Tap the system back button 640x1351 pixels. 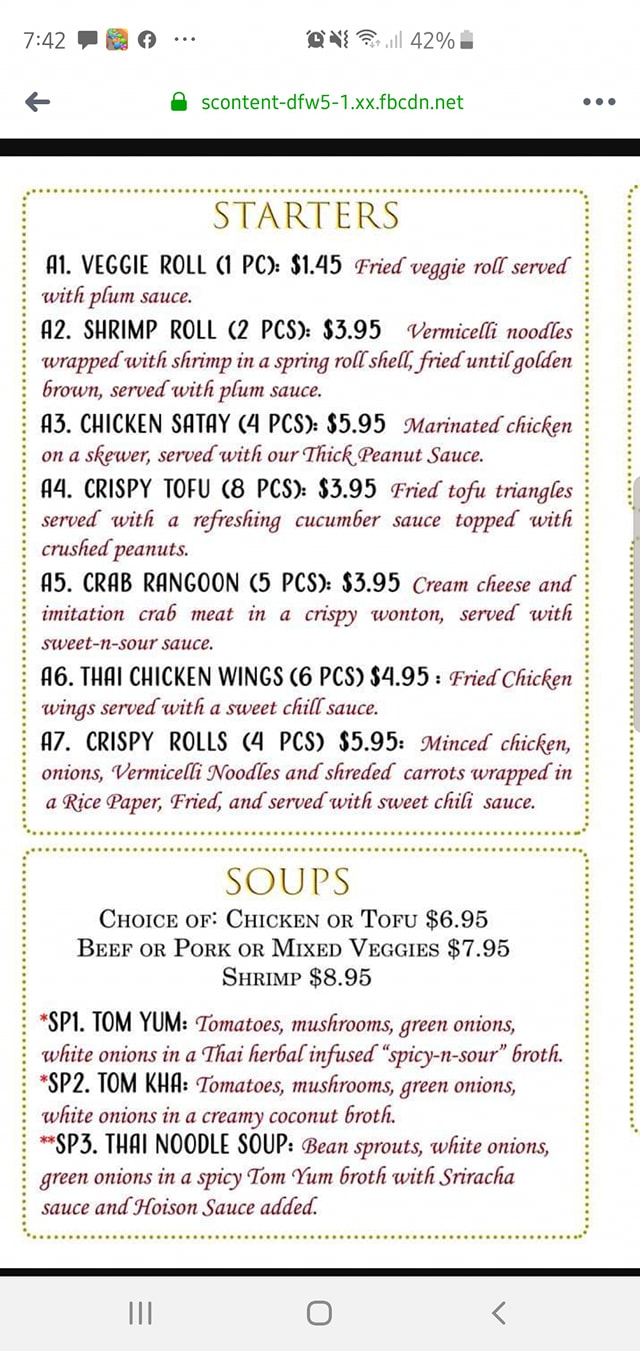point(499,1313)
